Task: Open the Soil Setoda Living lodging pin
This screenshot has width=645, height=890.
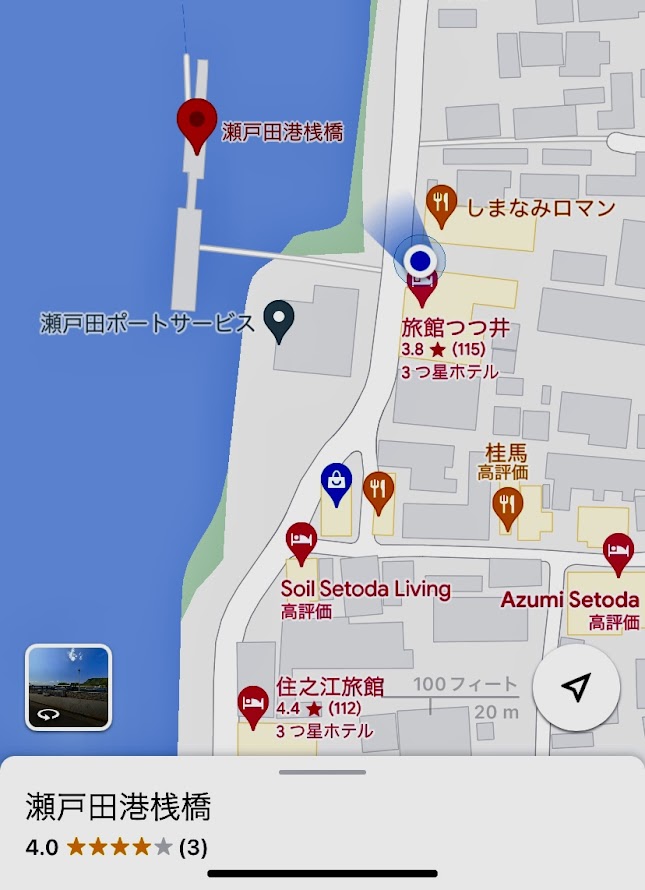Action: (301, 541)
